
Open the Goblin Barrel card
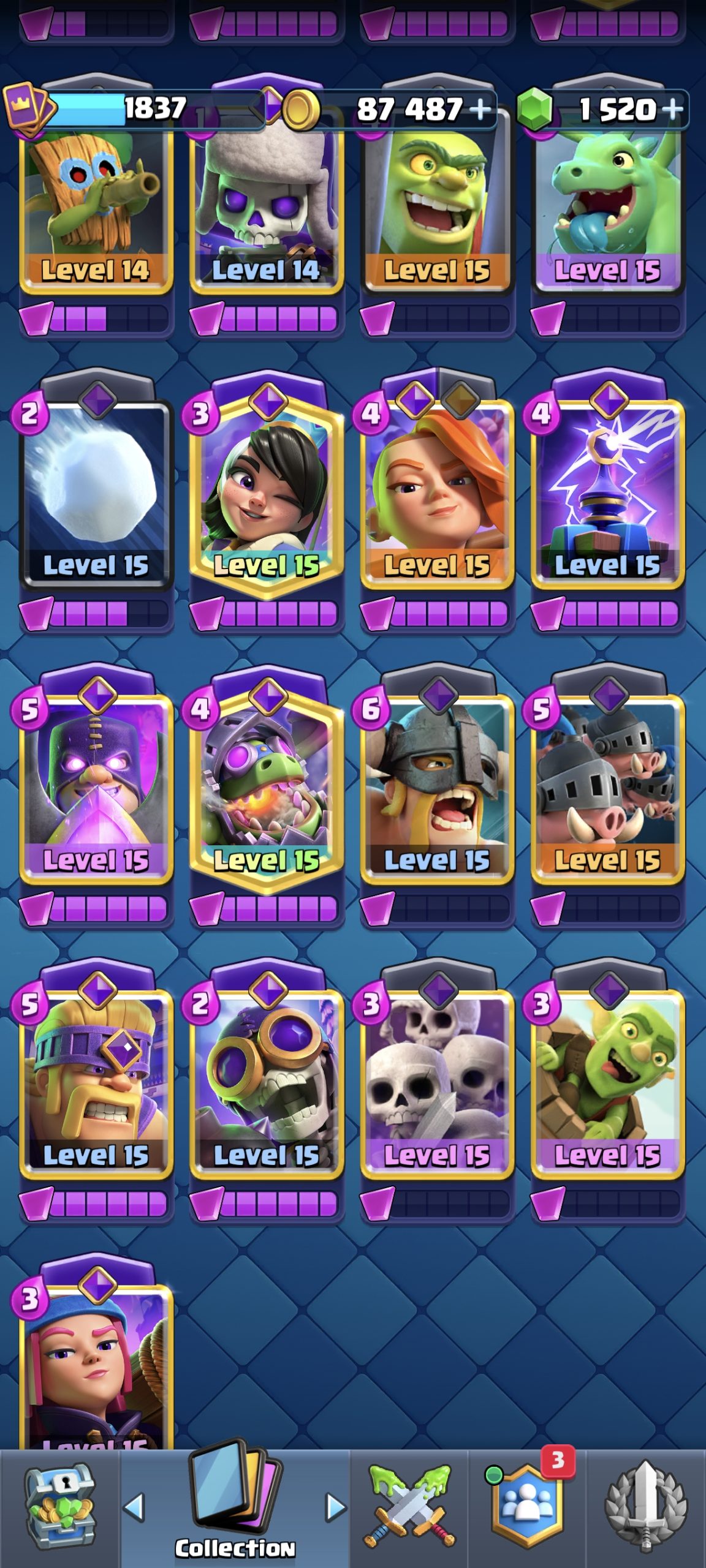(x=607, y=1085)
